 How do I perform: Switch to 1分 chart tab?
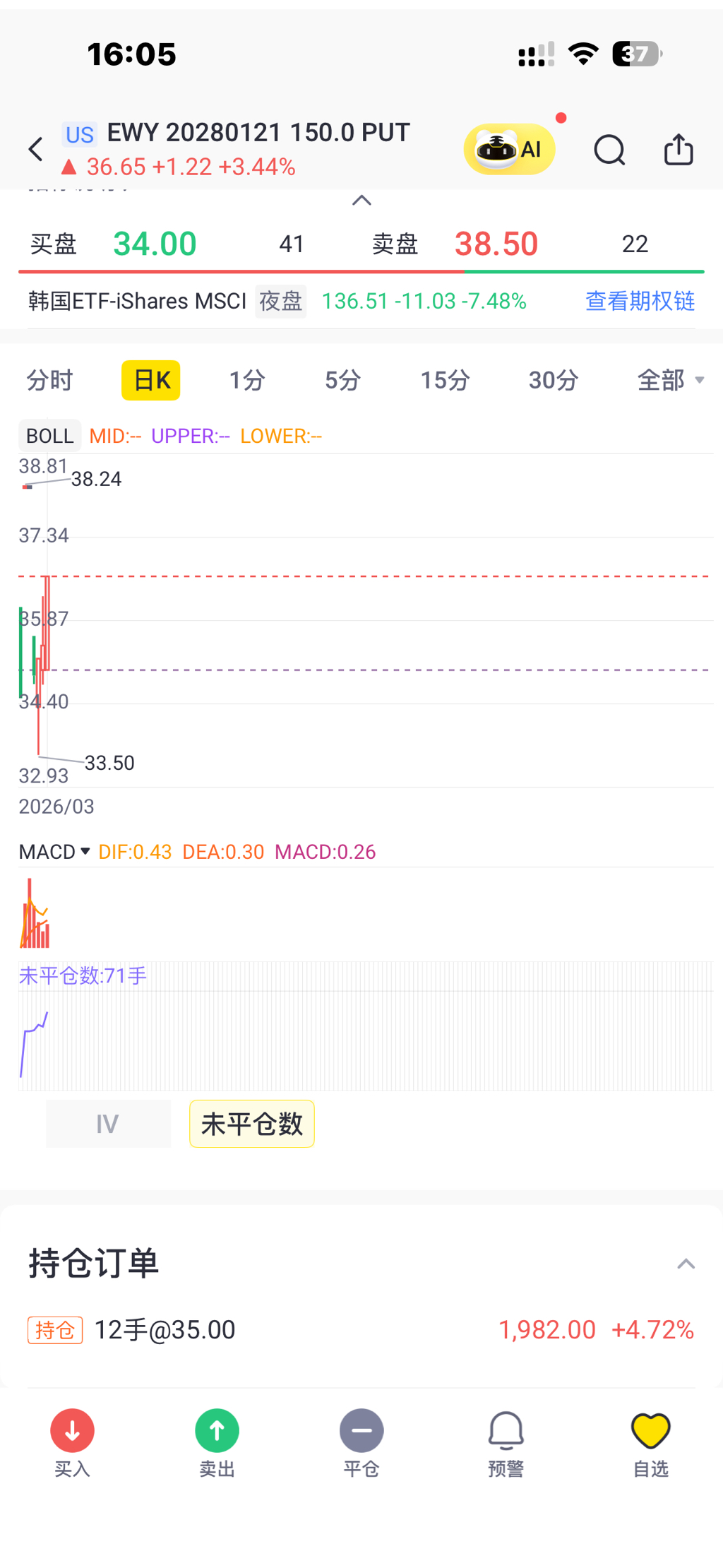tap(247, 380)
